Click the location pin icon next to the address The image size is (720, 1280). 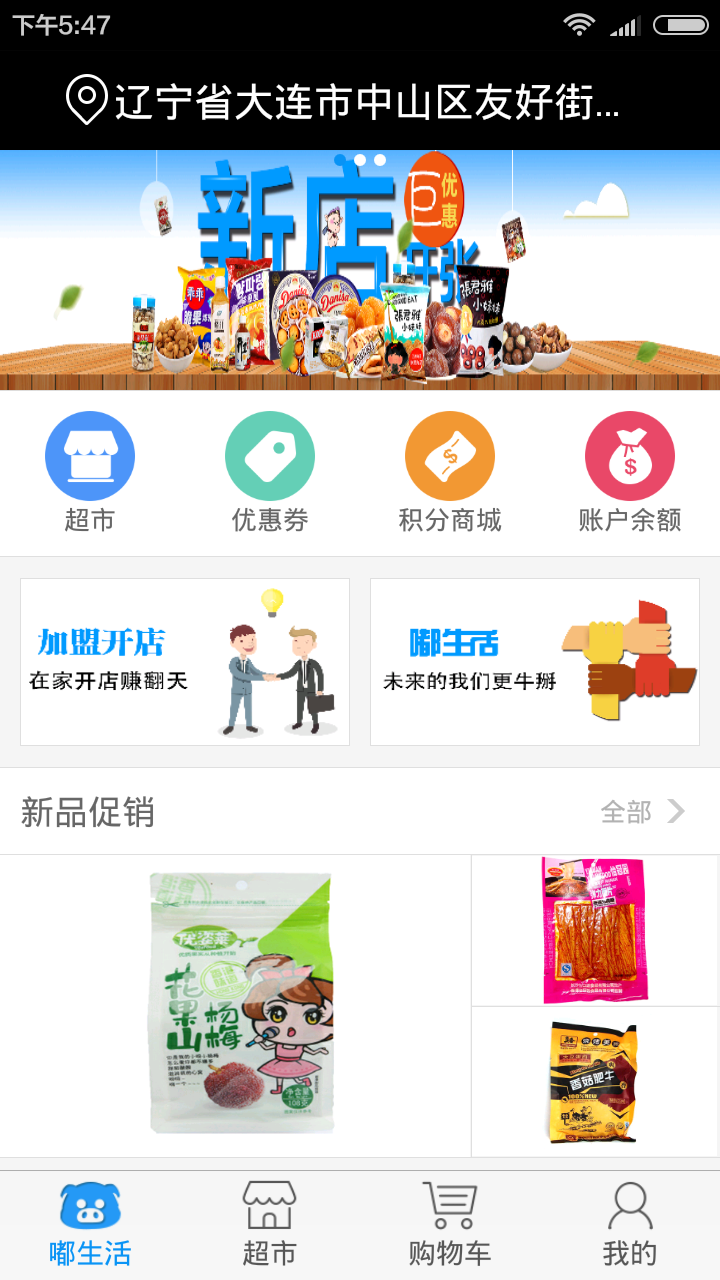click(87, 97)
